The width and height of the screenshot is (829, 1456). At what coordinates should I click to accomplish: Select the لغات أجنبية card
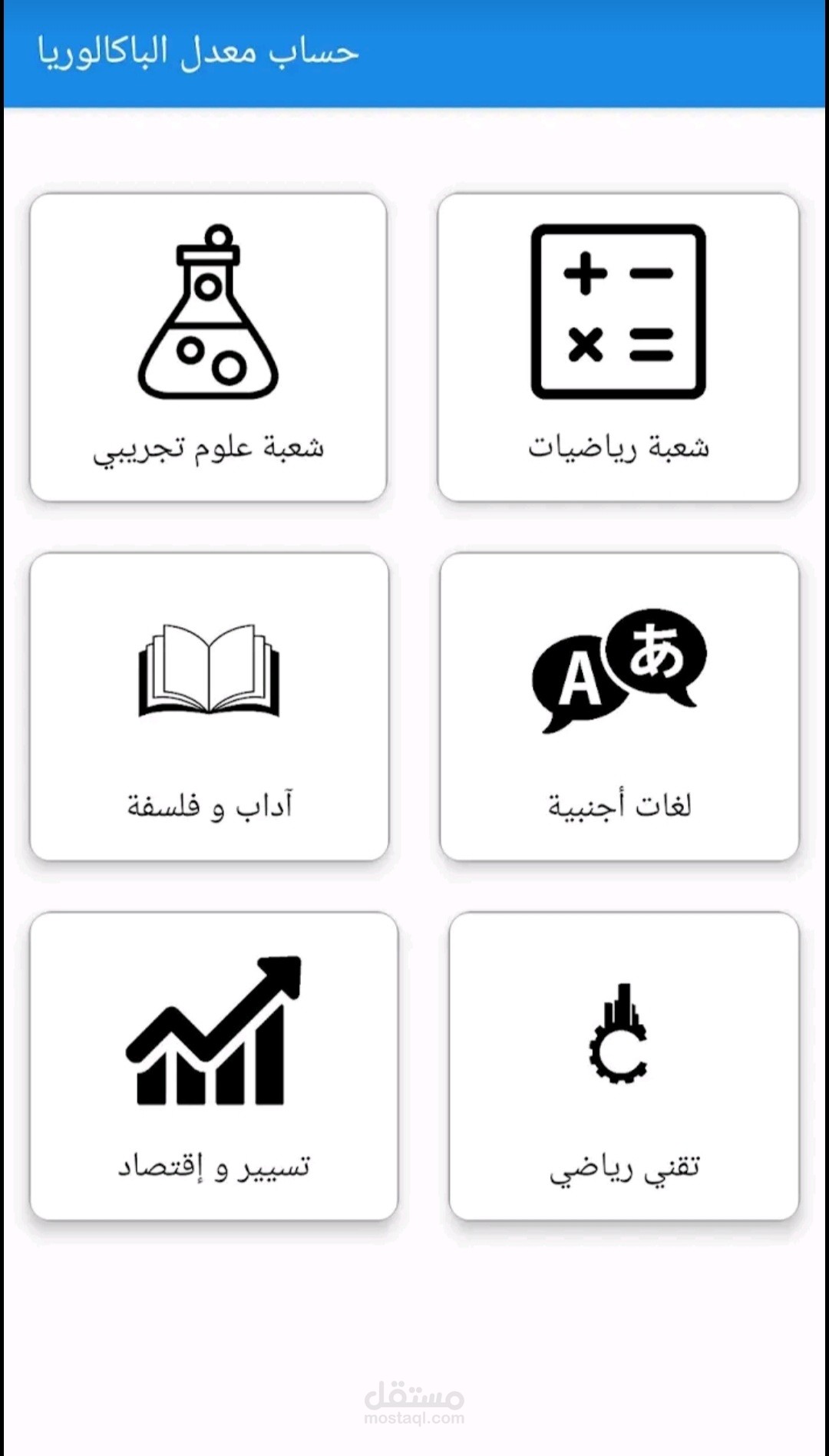[x=618, y=706]
